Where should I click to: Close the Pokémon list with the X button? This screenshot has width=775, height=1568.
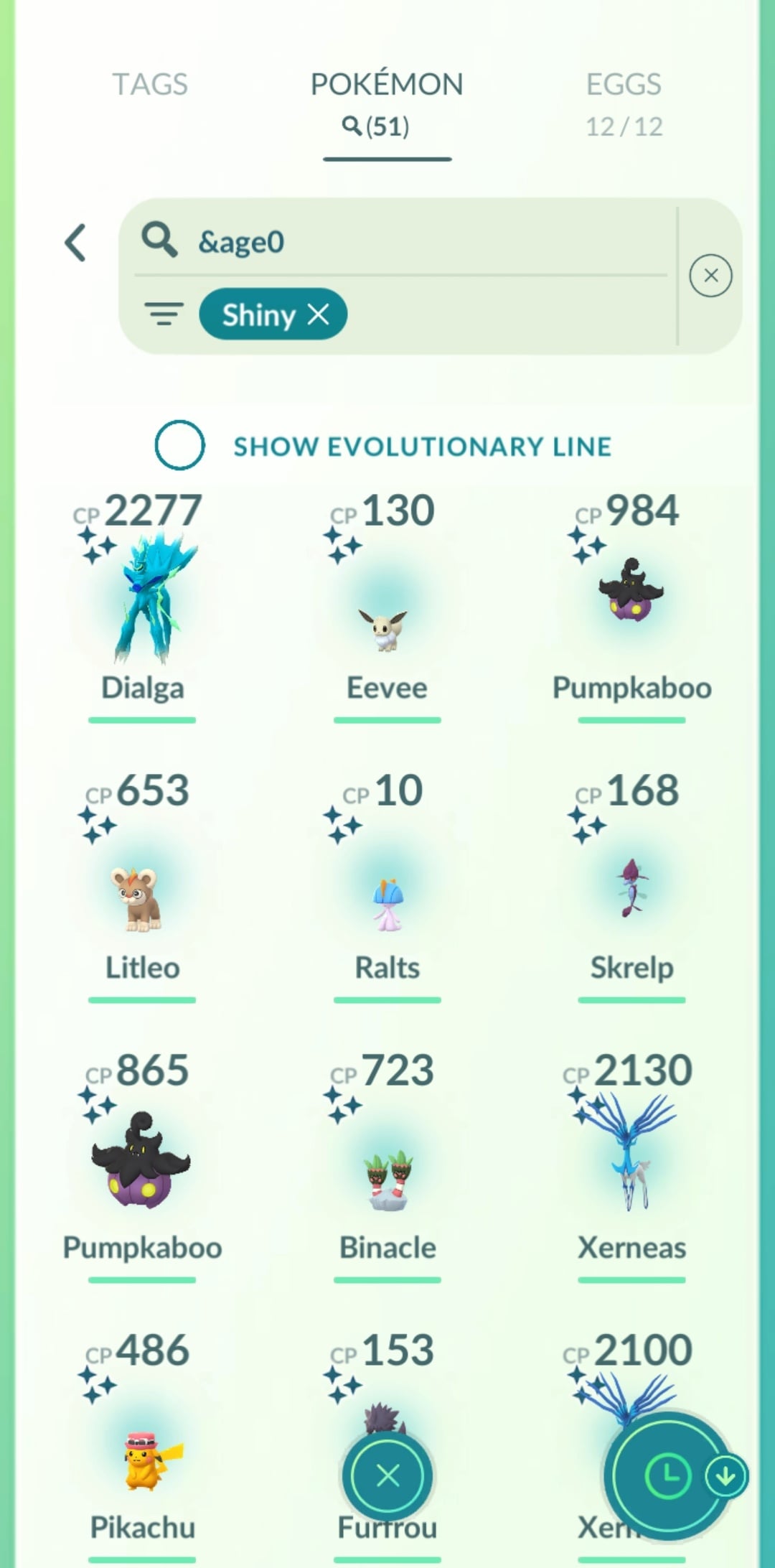click(387, 1476)
